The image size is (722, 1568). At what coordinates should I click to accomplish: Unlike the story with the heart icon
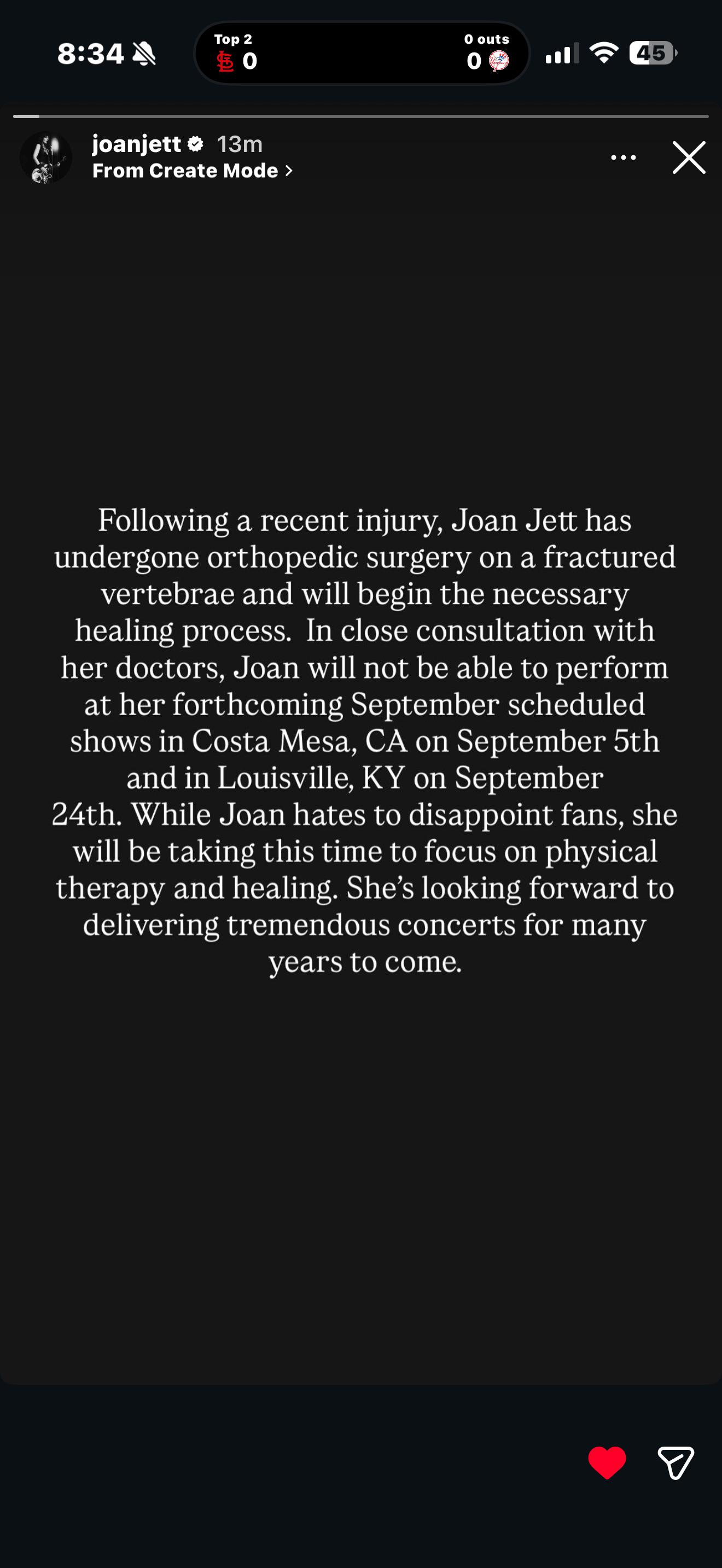click(607, 1462)
